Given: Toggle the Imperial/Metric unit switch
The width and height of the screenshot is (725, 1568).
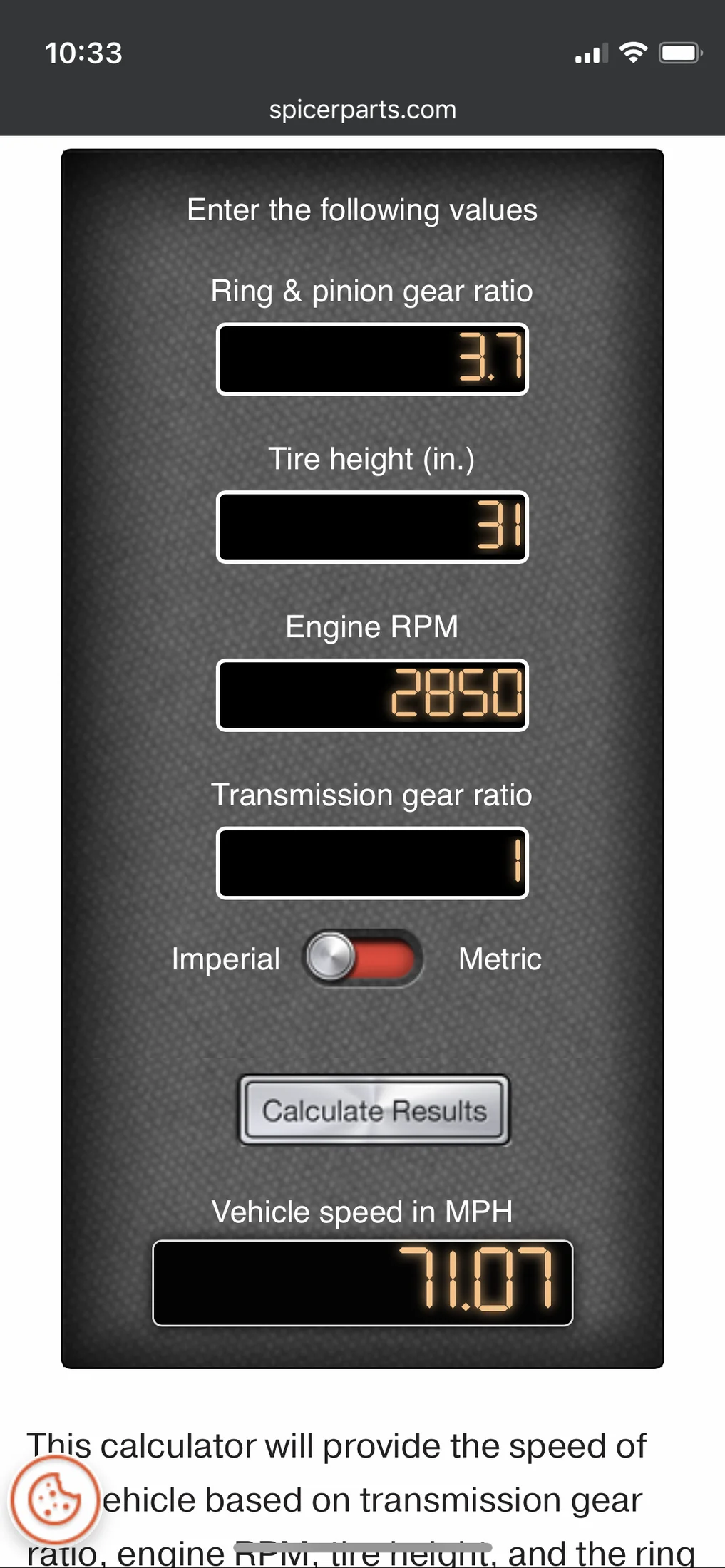Looking at the screenshot, I should click(x=363, y=958).
